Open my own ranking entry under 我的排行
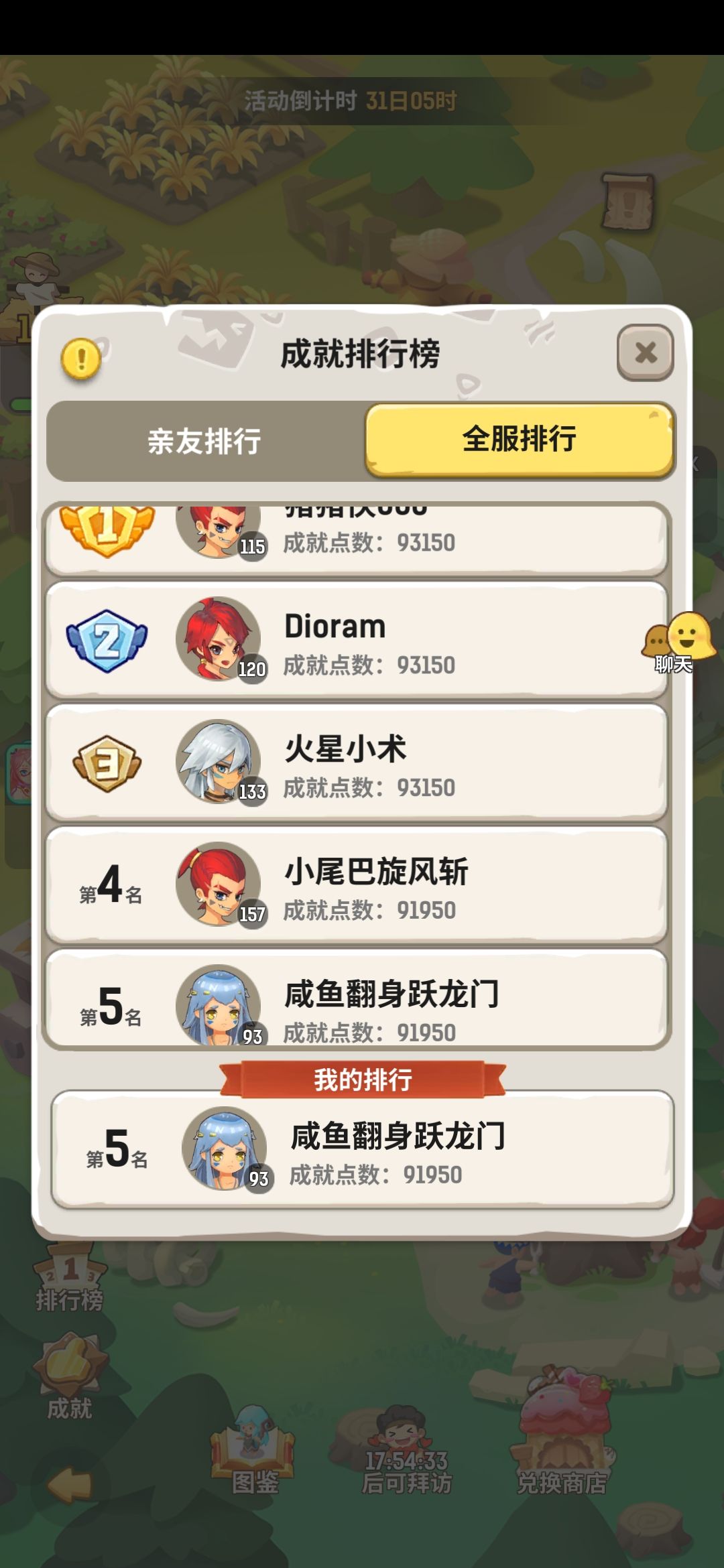Screen dimensions: 724x1568 coord(362,1146)
